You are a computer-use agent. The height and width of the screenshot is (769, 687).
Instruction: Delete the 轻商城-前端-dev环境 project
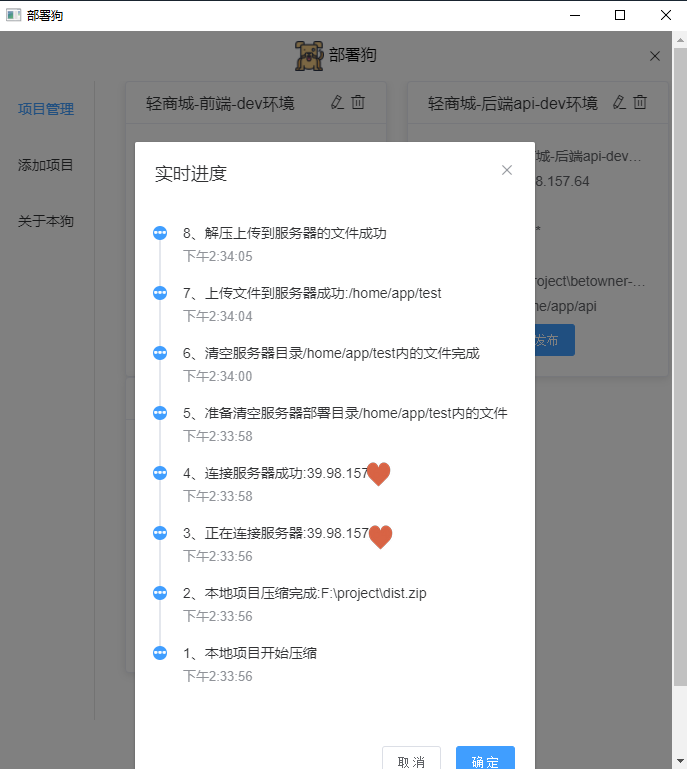pos(358,102)
